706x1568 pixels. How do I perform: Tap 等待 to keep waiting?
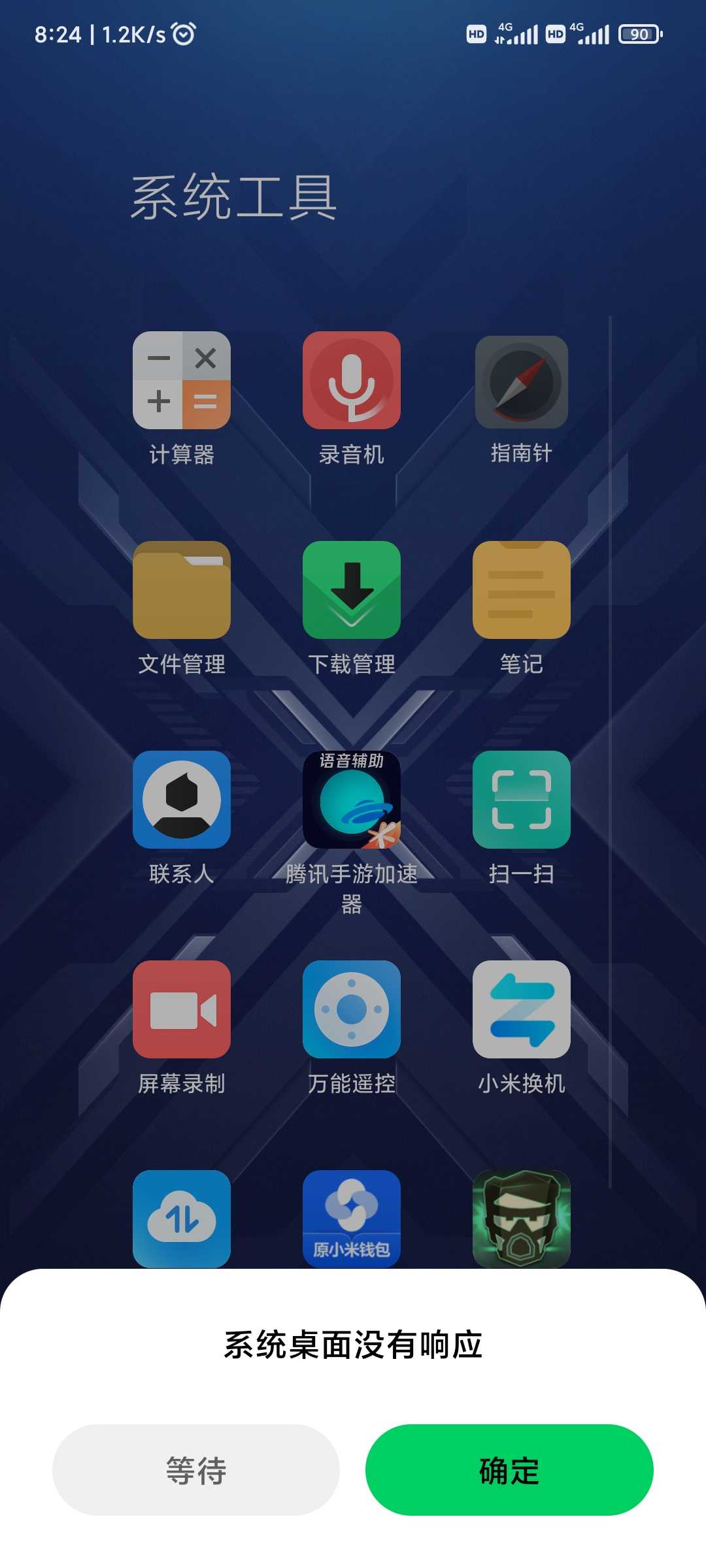coord(195,1469)
